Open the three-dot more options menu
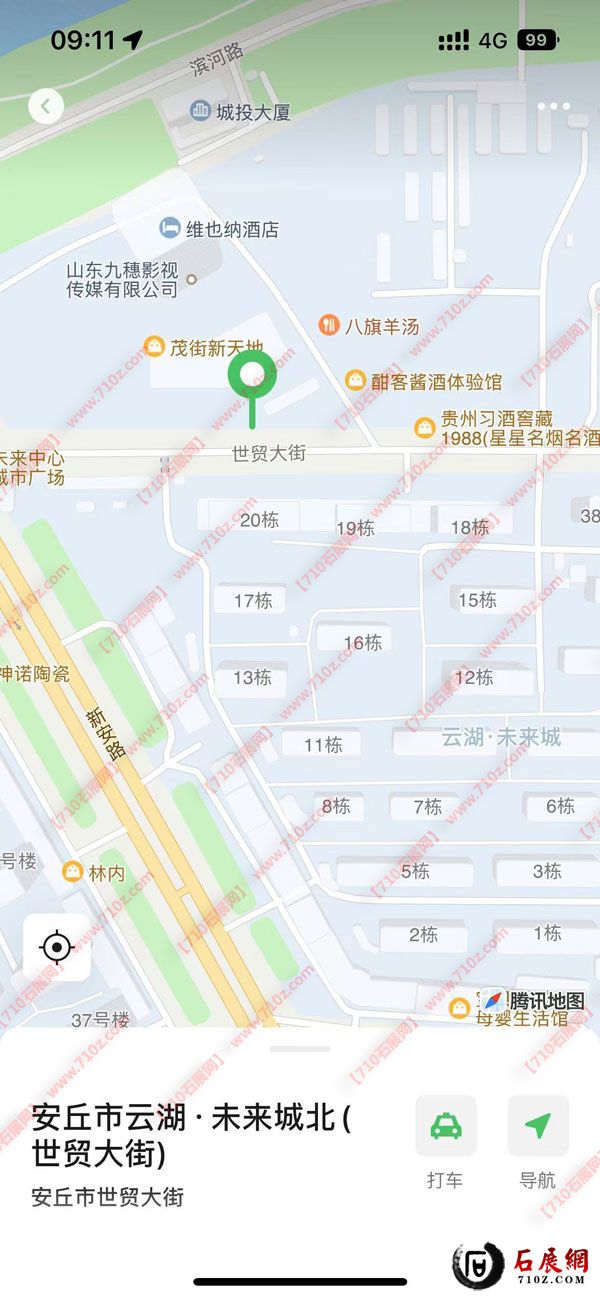Viewport: 600px width, 1298px height. [553, 106]
